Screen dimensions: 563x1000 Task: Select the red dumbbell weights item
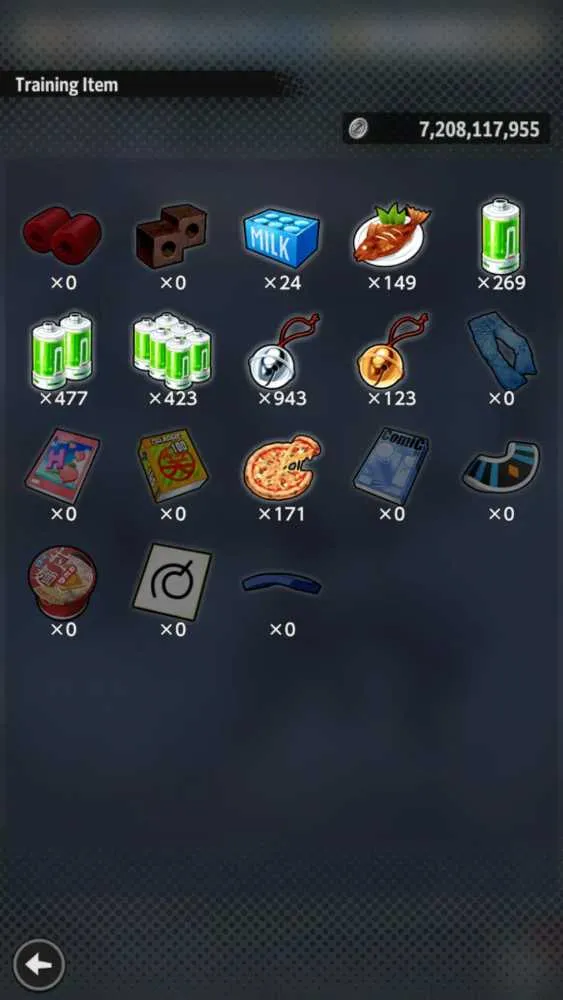[62, 235]
